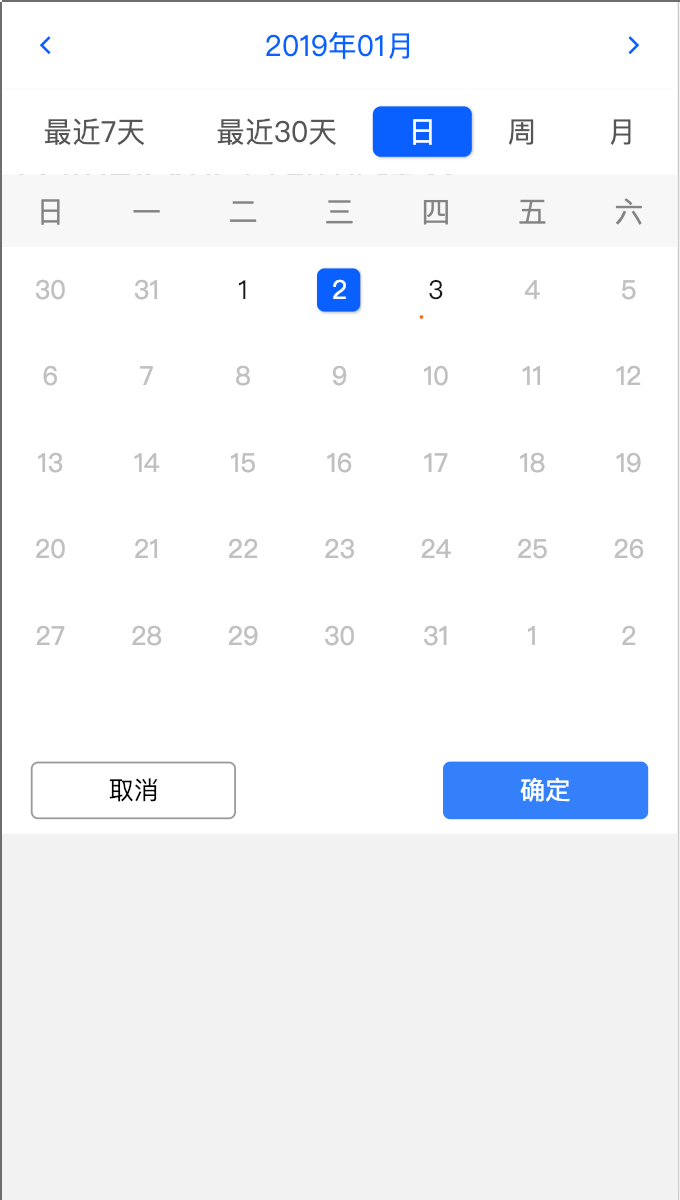
Task: Switch to the 月 view
Action: click(622, 132)
